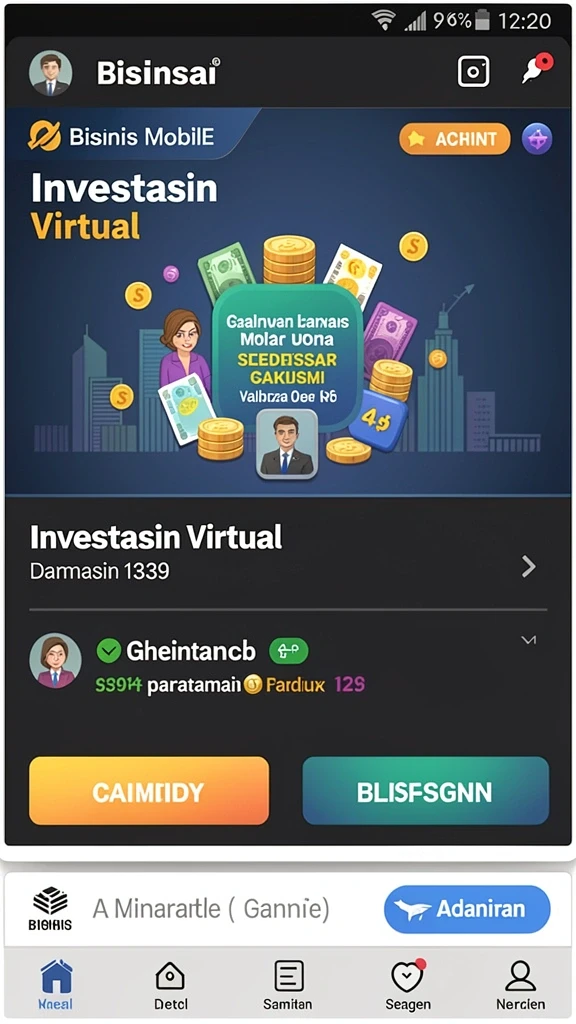This screenshot has height=1024, width=576.
Task: Expand the Gheintancb entry with the chevron
Action: (x=528, y=640)
